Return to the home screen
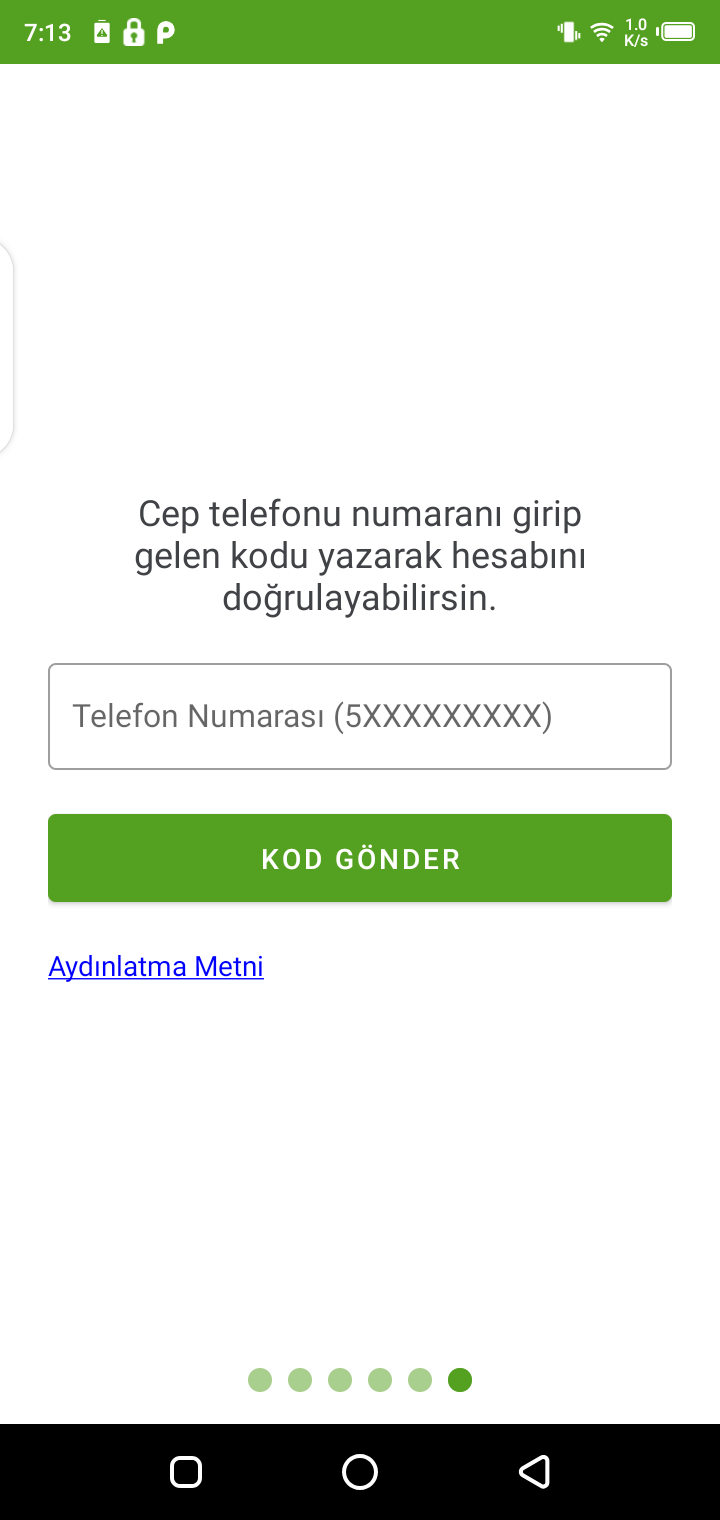 [x=360, y=1471]
